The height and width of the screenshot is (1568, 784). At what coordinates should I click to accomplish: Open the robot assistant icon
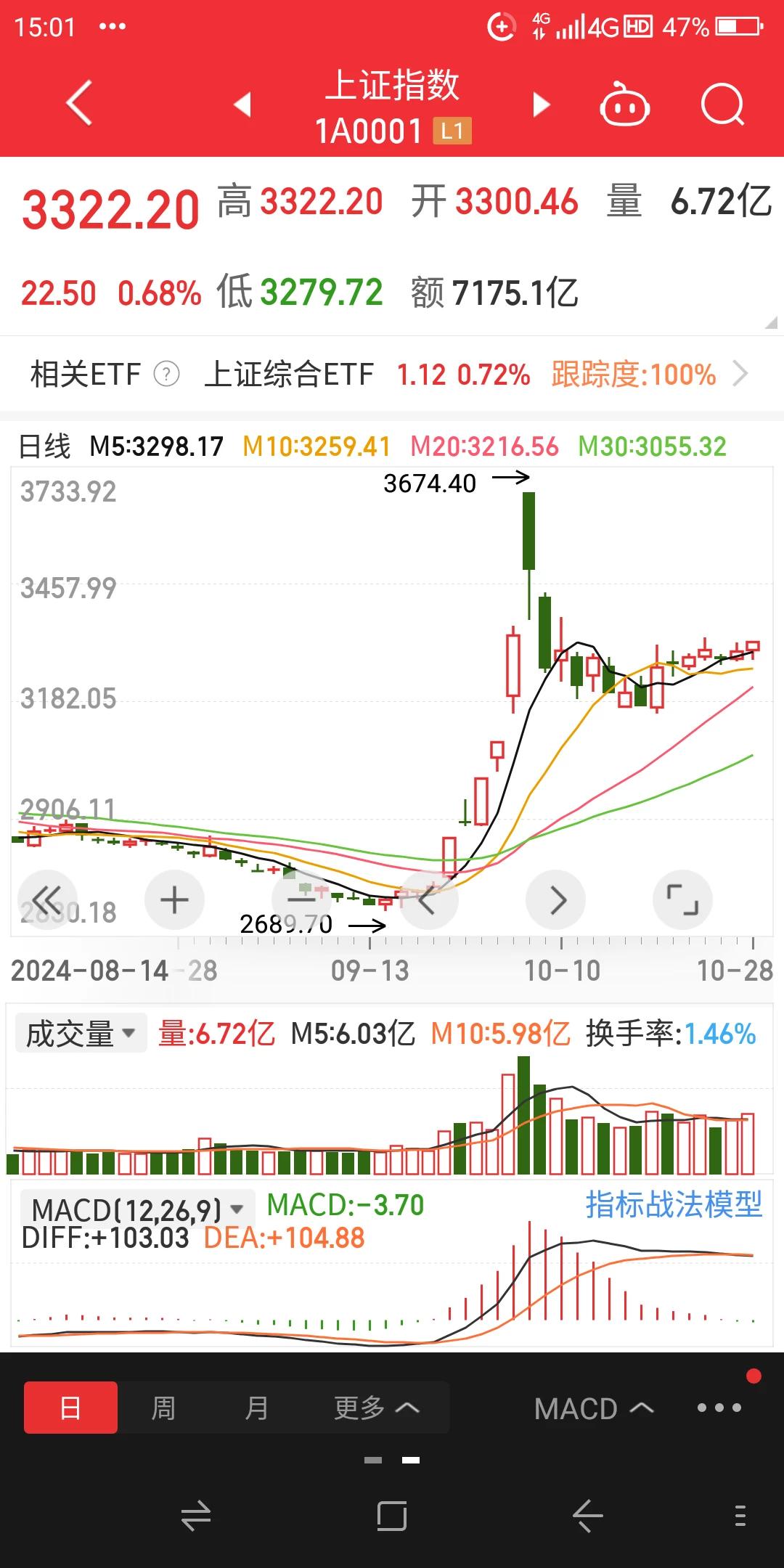click(624, 105)
